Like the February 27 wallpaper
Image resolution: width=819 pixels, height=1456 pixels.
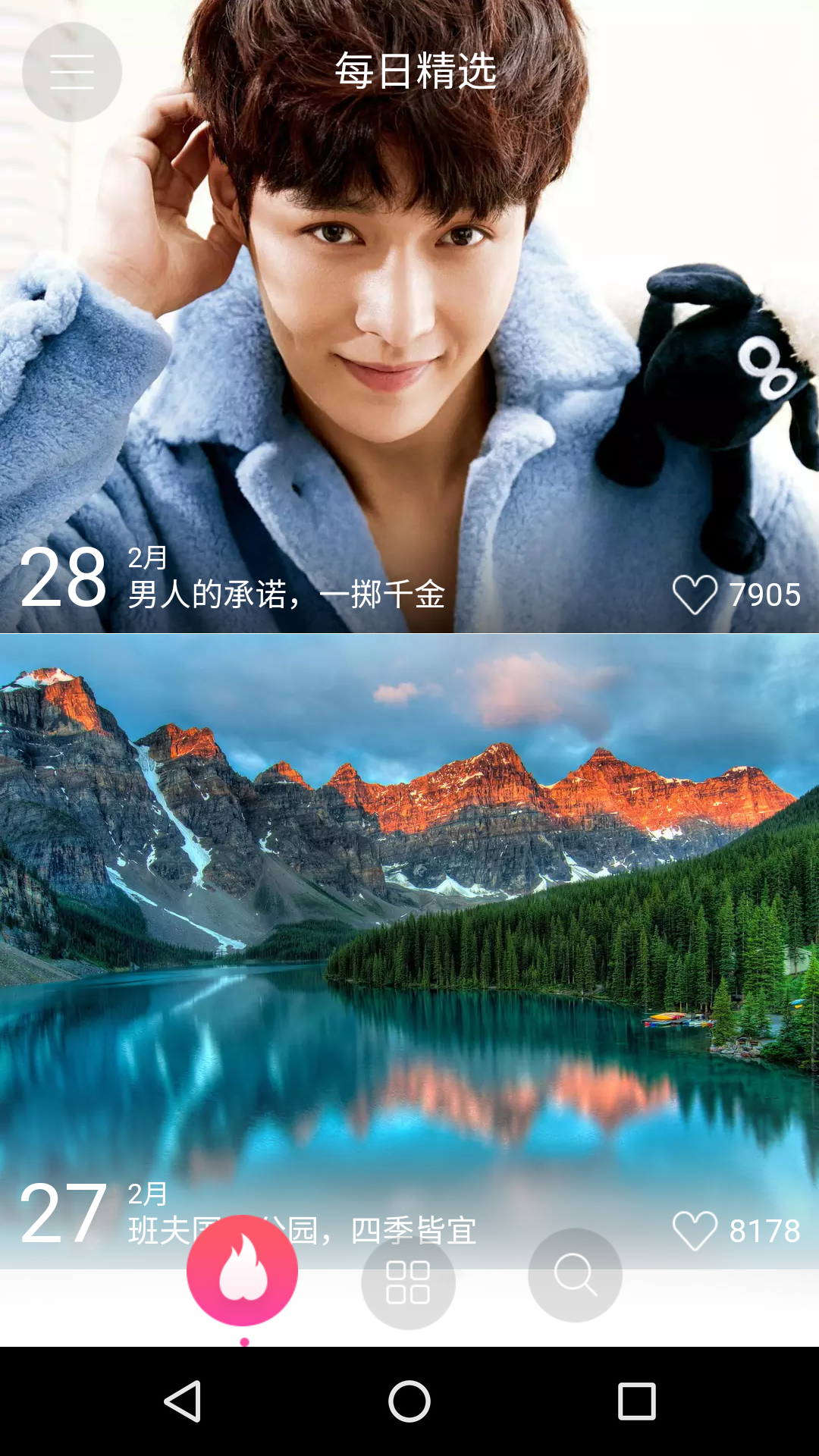(x=695, y=1230)
